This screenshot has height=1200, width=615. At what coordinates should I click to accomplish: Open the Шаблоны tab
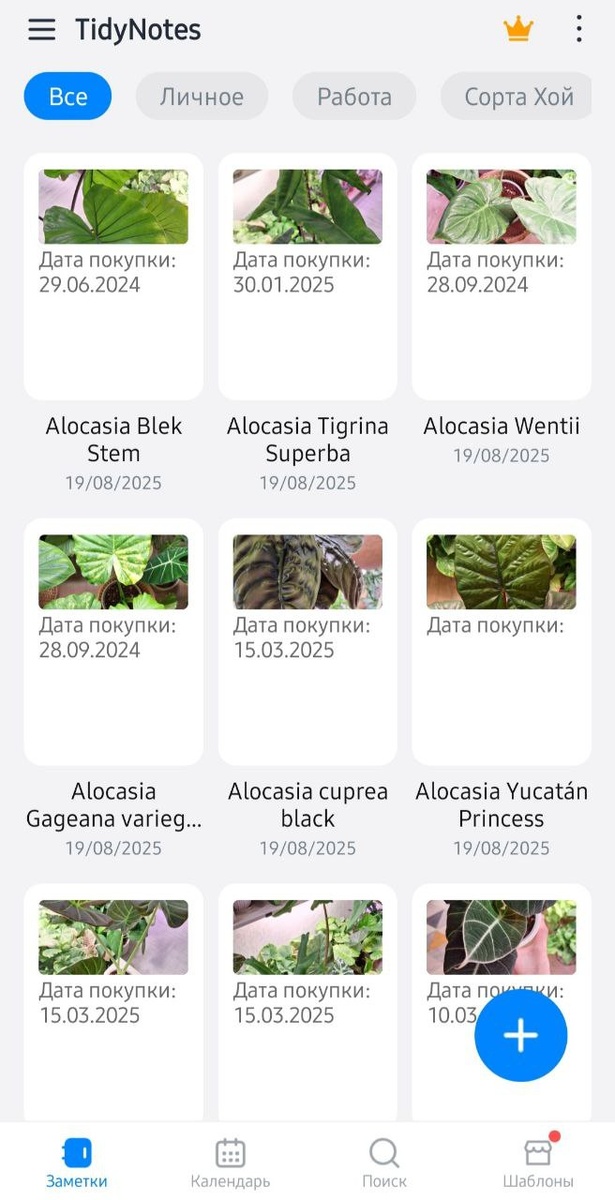pyautogui.click(x=538, y=1163)
